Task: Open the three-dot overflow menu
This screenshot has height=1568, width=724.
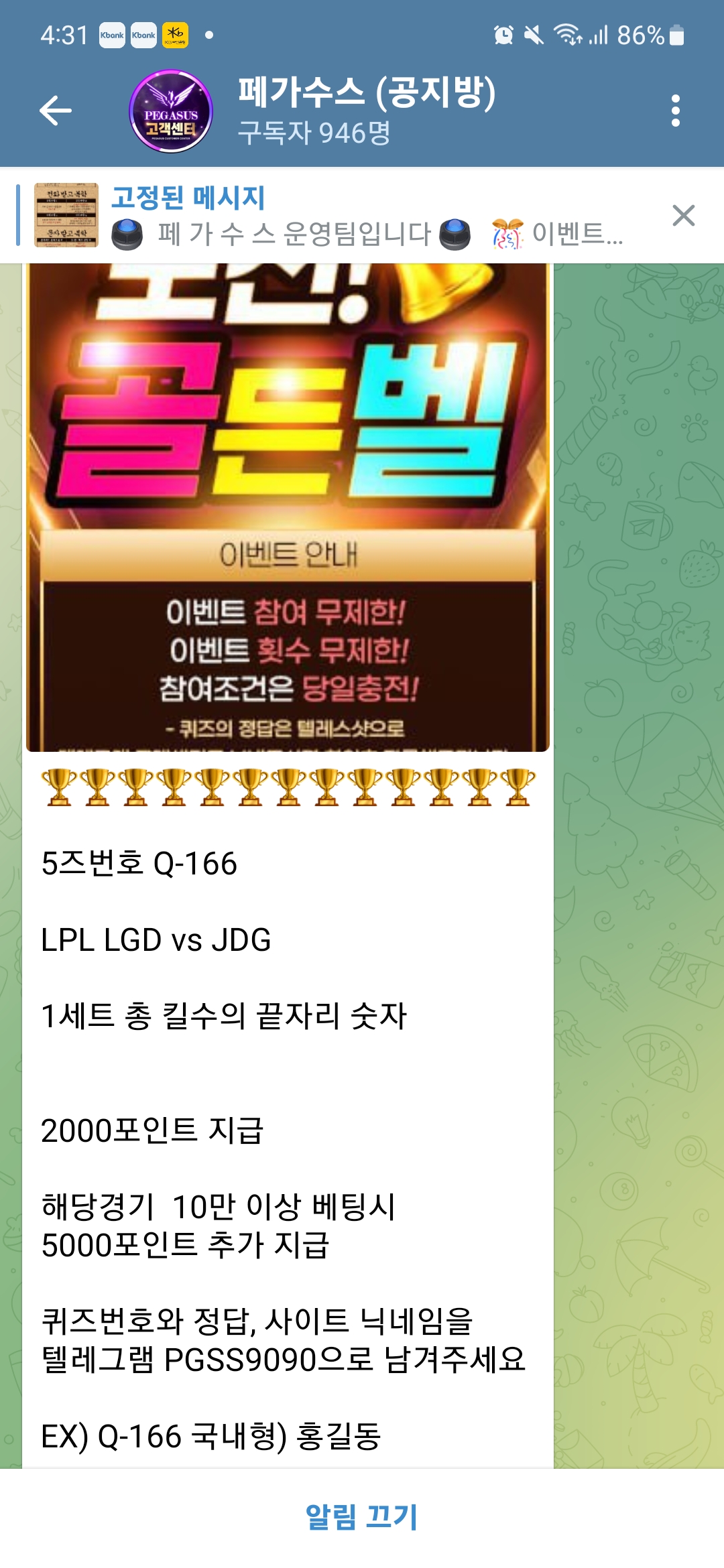Action: pos(675,111)
